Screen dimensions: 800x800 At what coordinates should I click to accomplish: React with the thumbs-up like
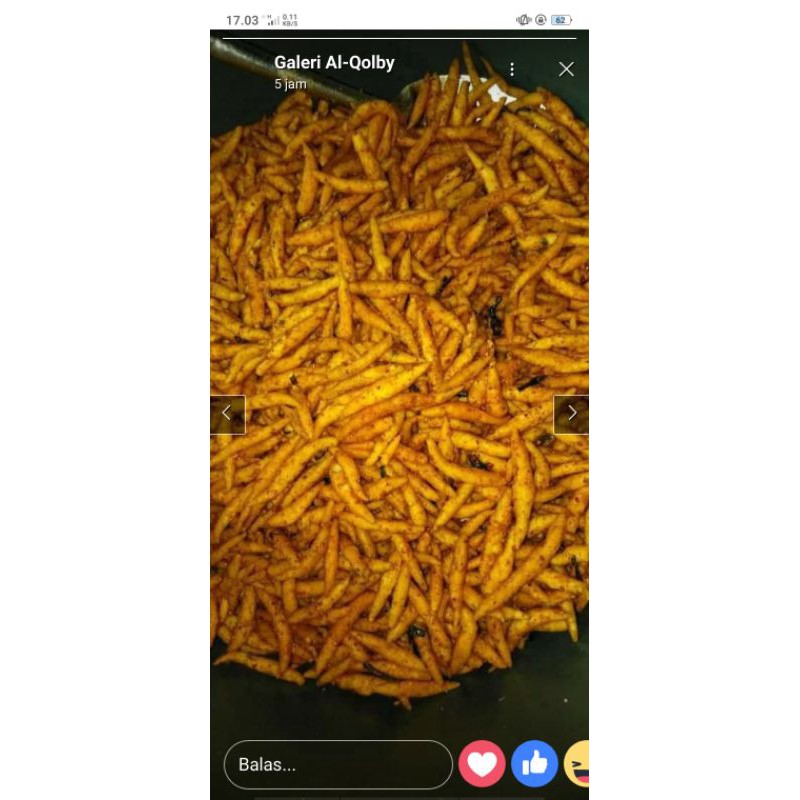pyautogui.click(x=534, y=765)
